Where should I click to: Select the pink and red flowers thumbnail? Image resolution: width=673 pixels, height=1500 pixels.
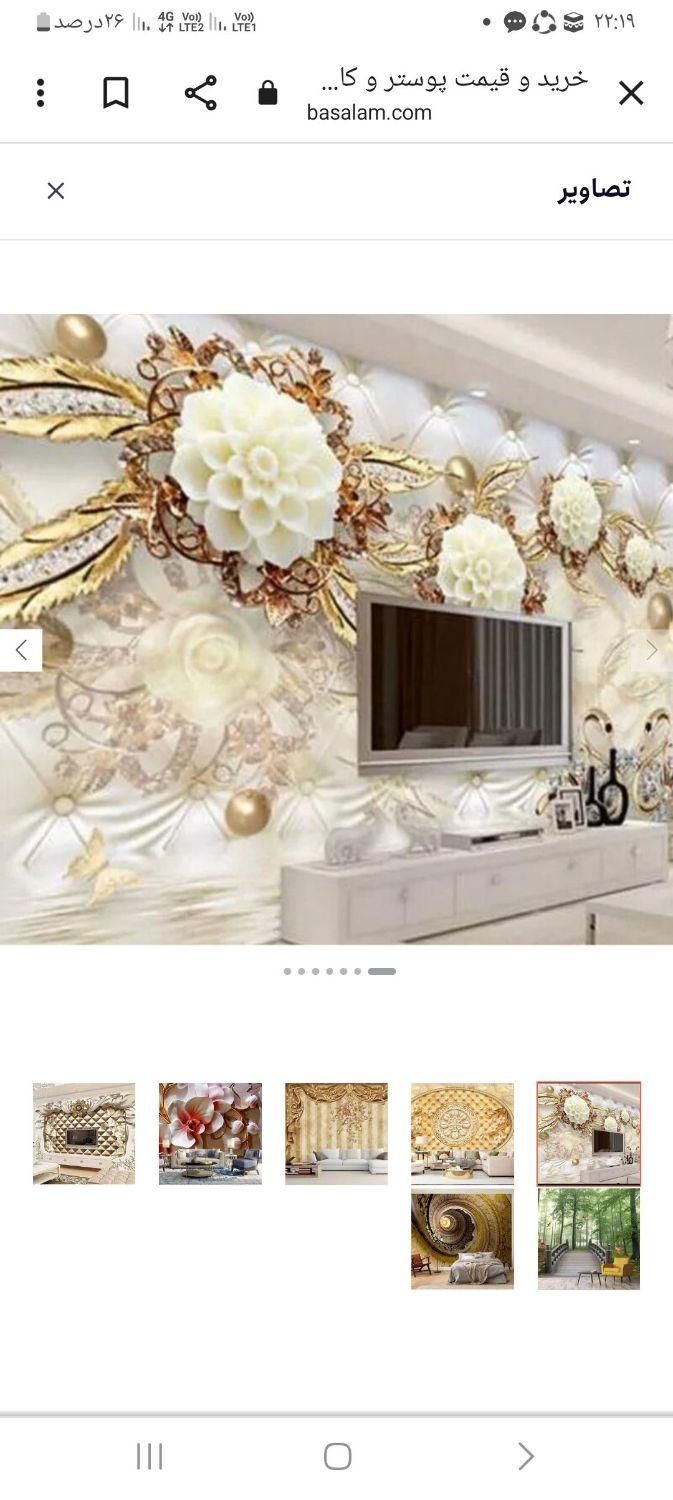pos(210,1133)
